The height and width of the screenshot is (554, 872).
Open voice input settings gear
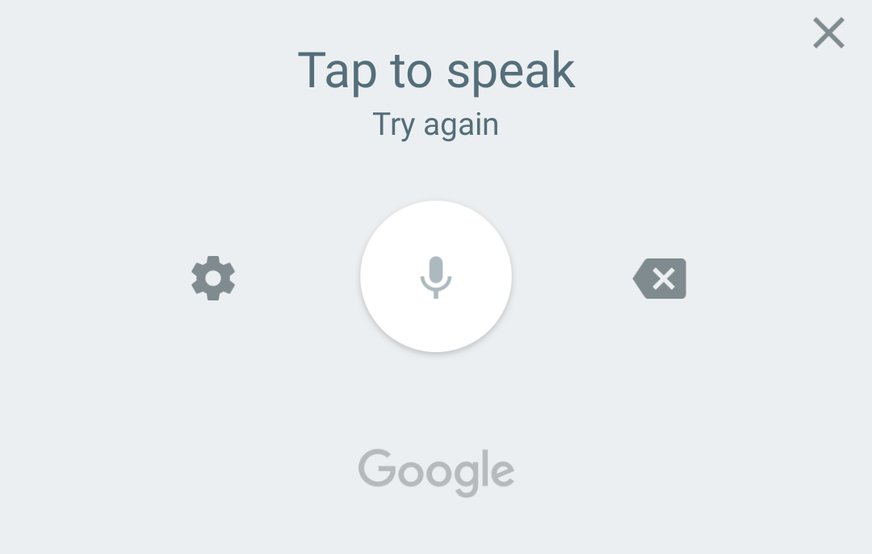point(213,278)
